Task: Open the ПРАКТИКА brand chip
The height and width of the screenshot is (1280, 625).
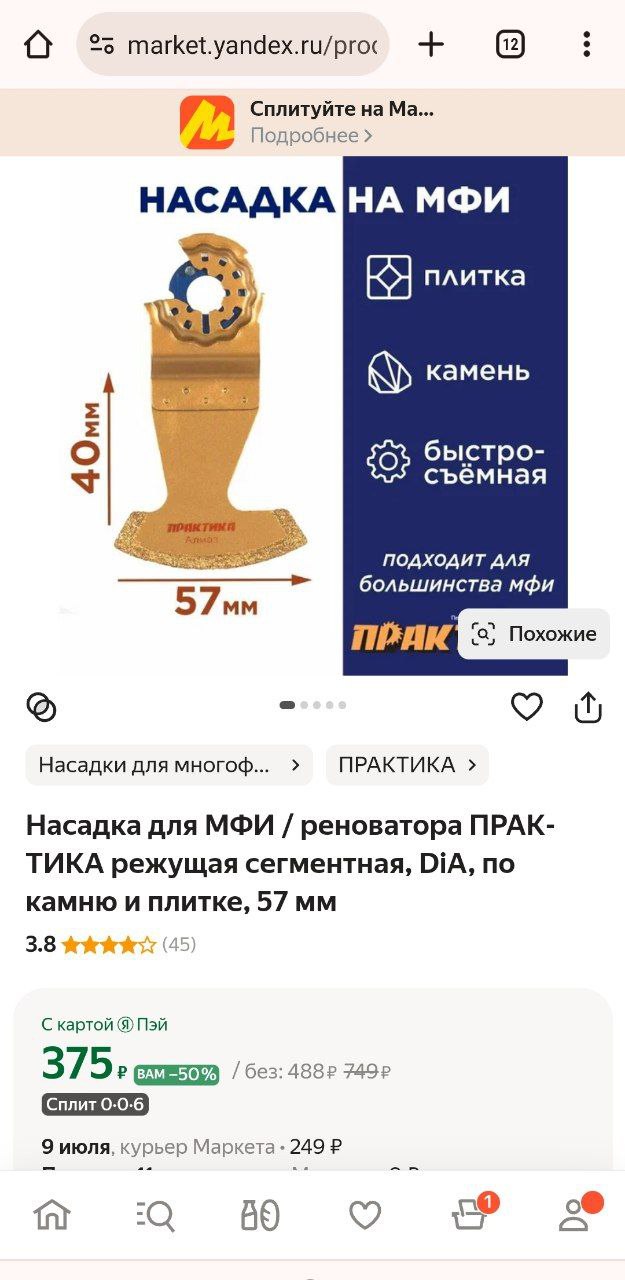Action: point(407,765)
